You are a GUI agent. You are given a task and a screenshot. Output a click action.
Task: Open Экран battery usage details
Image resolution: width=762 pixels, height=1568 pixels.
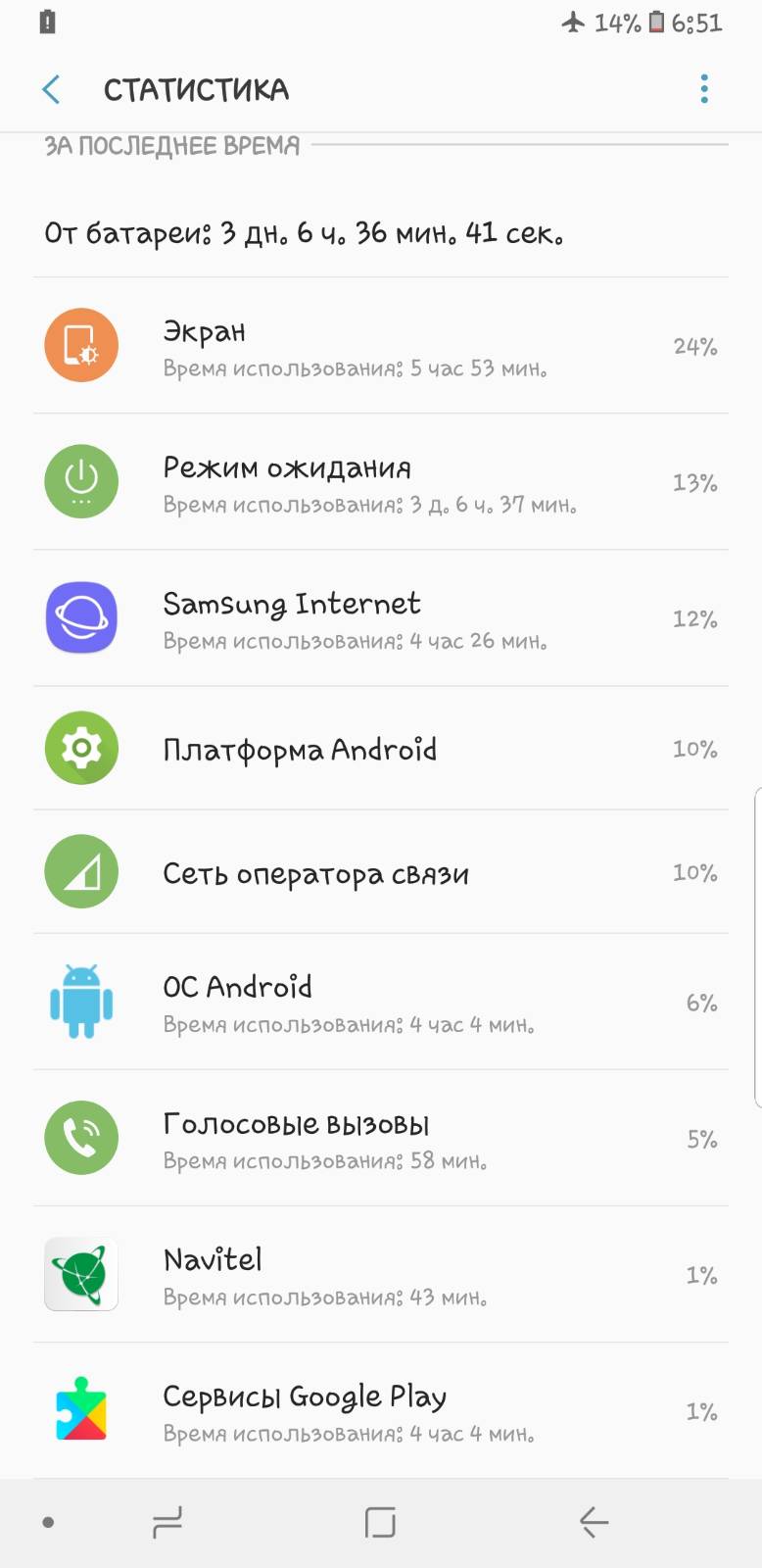click(x=381, y=346)
